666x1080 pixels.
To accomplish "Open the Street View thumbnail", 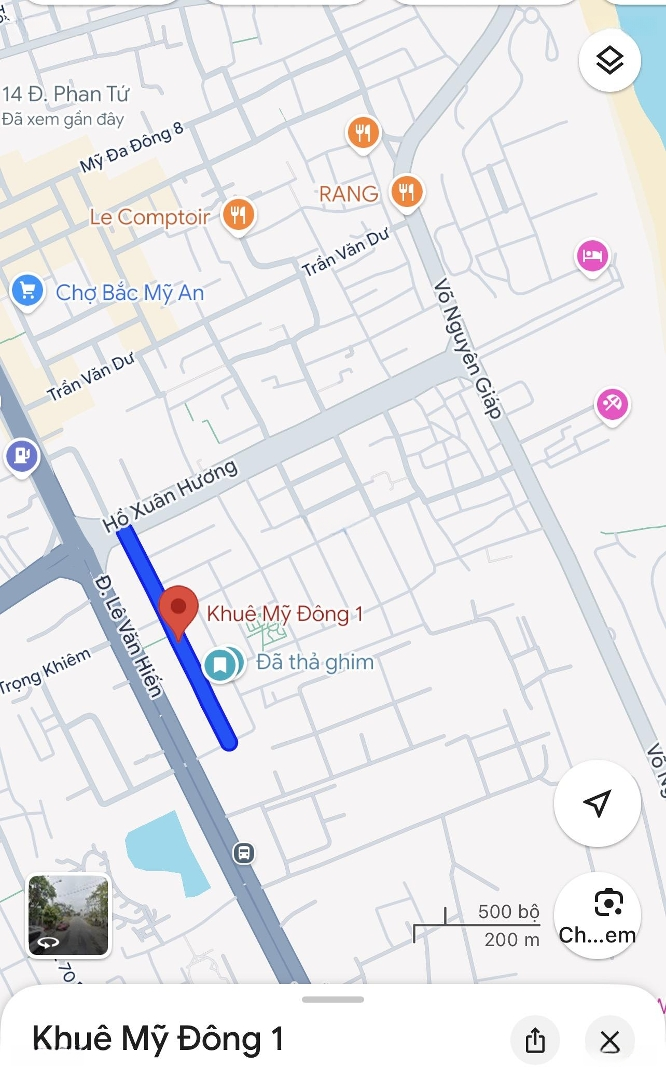I will pyautogui.click(x=68, y=915).
